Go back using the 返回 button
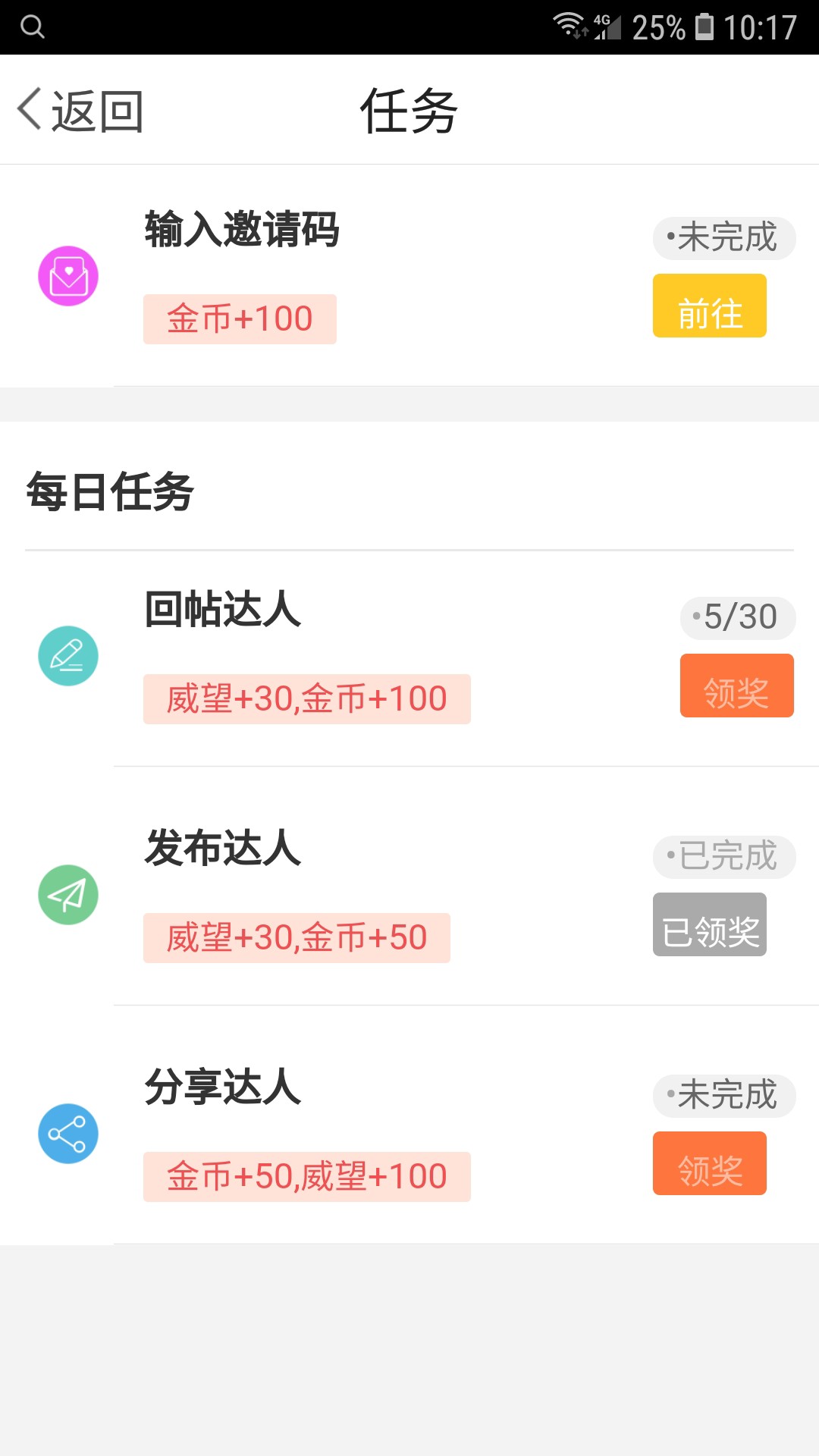Screen dimensions: 819x1456 pyautogui.click(x=80, y=111)
